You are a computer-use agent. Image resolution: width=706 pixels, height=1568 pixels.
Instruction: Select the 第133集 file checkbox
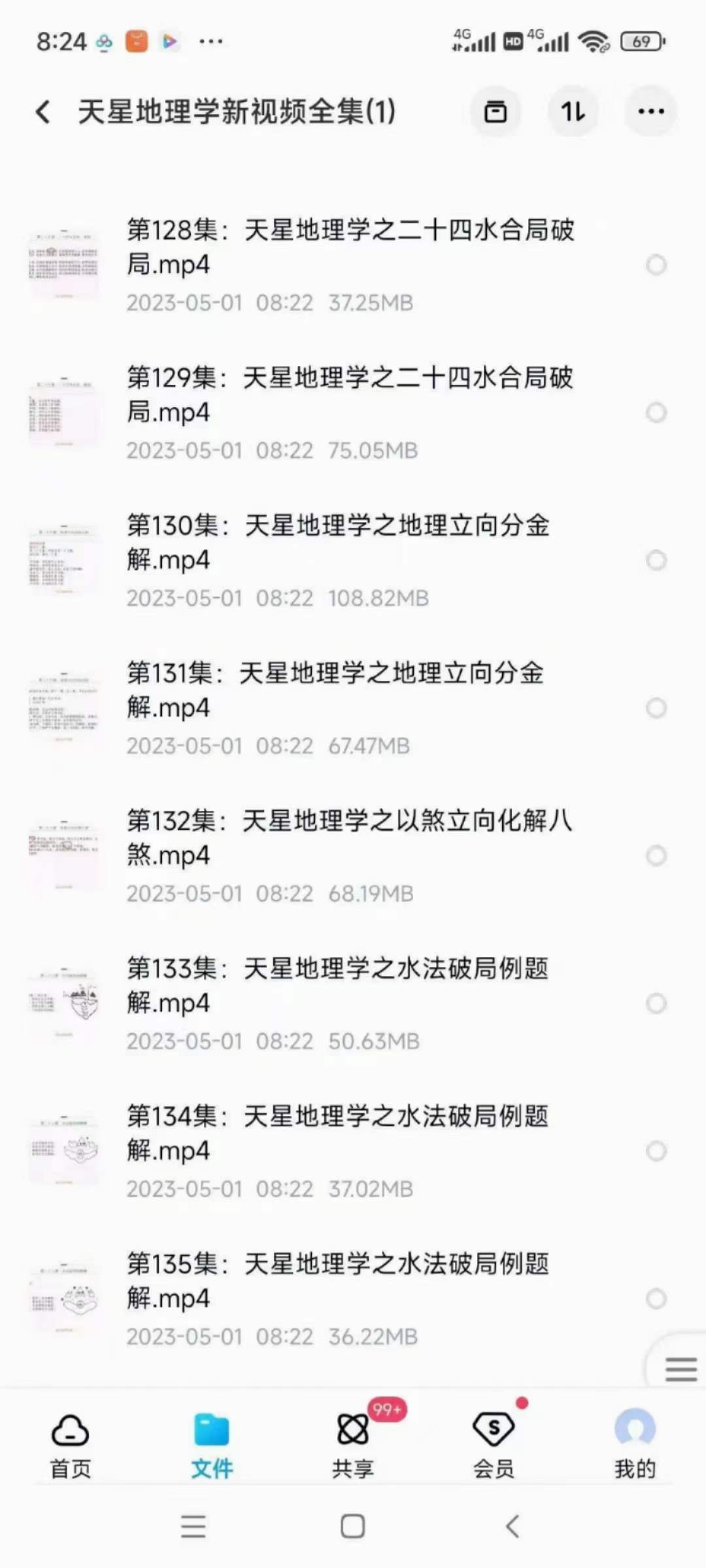[x=656, y=1004]
